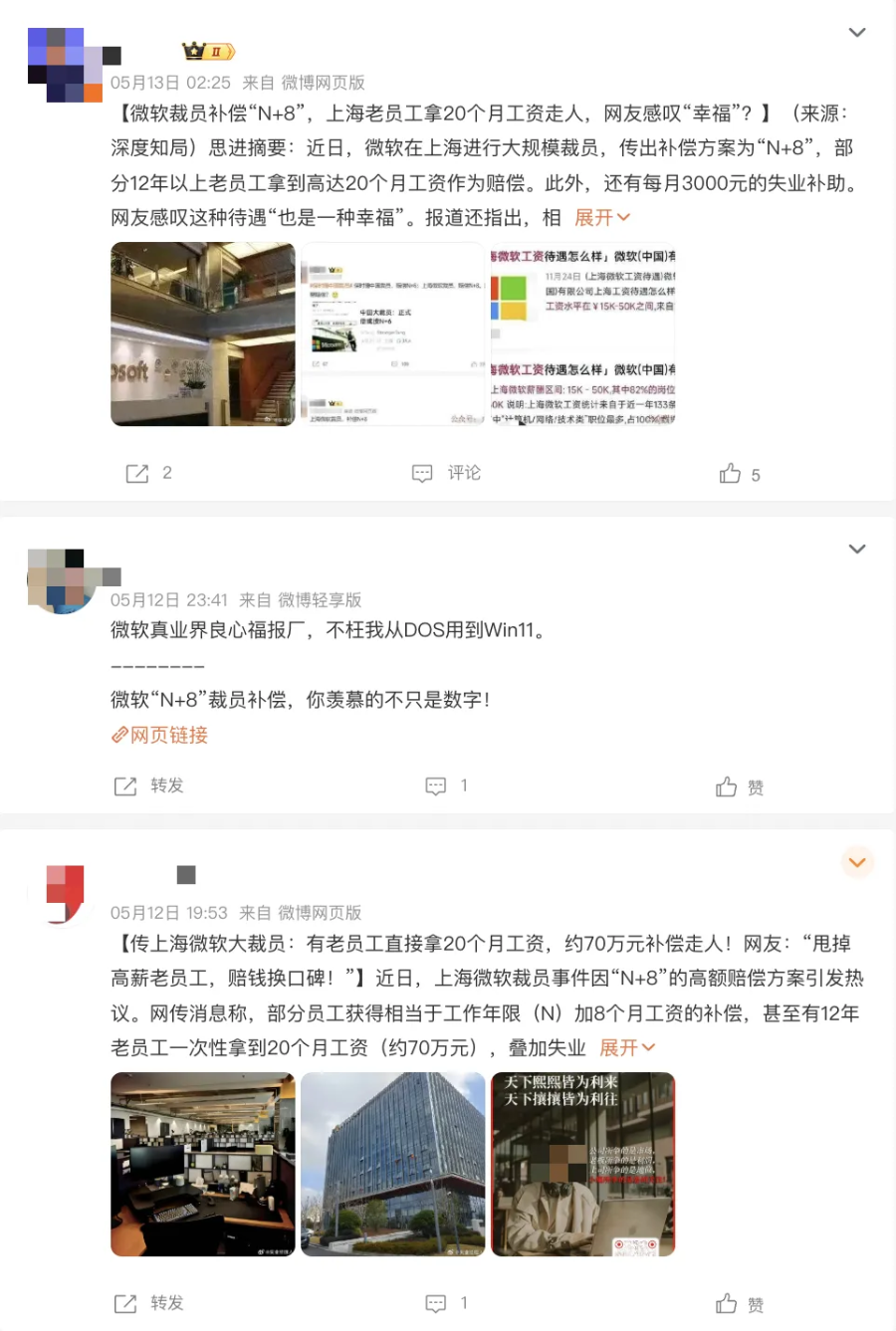
Task: Open the 网页链接 link
Action: (x=160, y=735)
